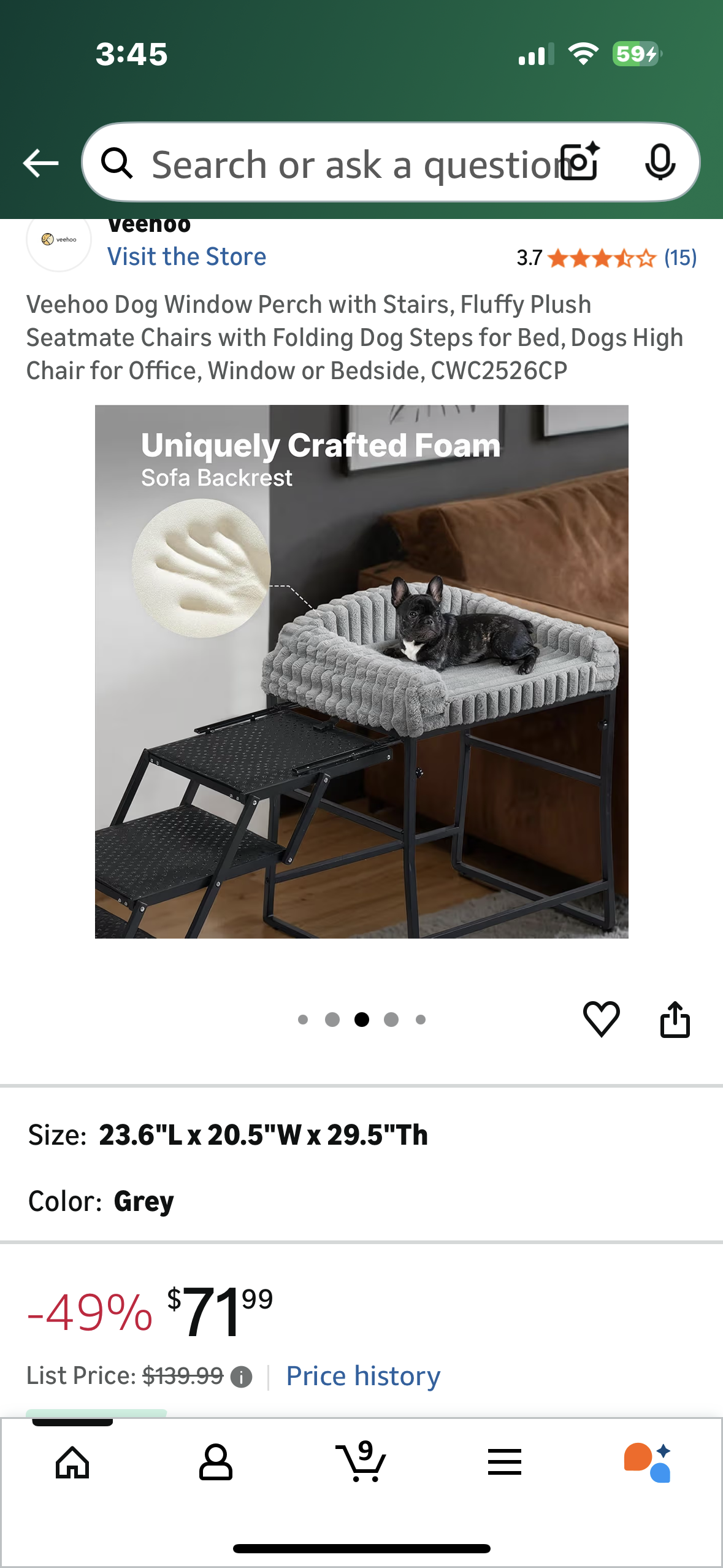Add item to wish list heart
The width and height of the screenshot is (723, 1568).
pyautogui.click(x=601, y=1019)
